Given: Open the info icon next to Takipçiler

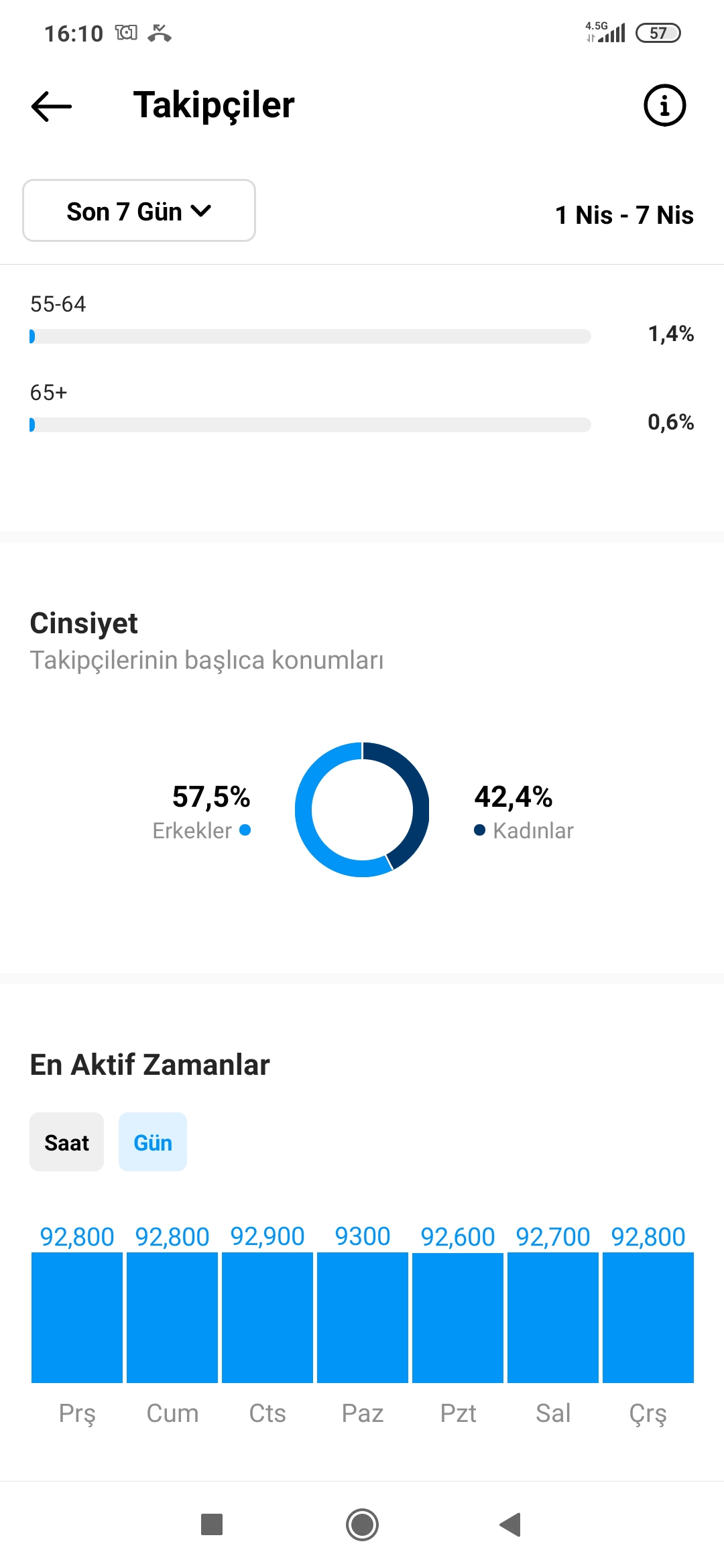Looking at the screenshot, I should click(x=664, y=105).
